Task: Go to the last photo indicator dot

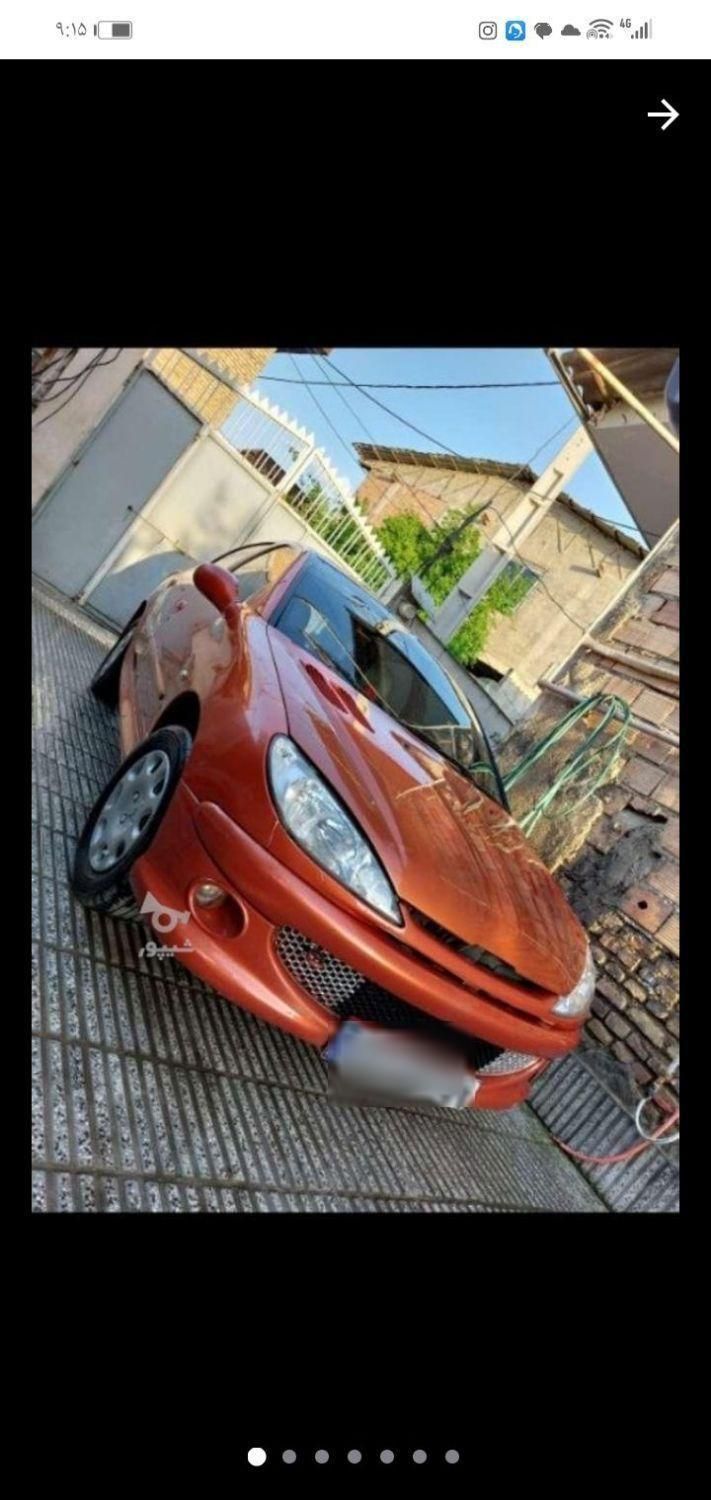Action: tap(452, 1457)
